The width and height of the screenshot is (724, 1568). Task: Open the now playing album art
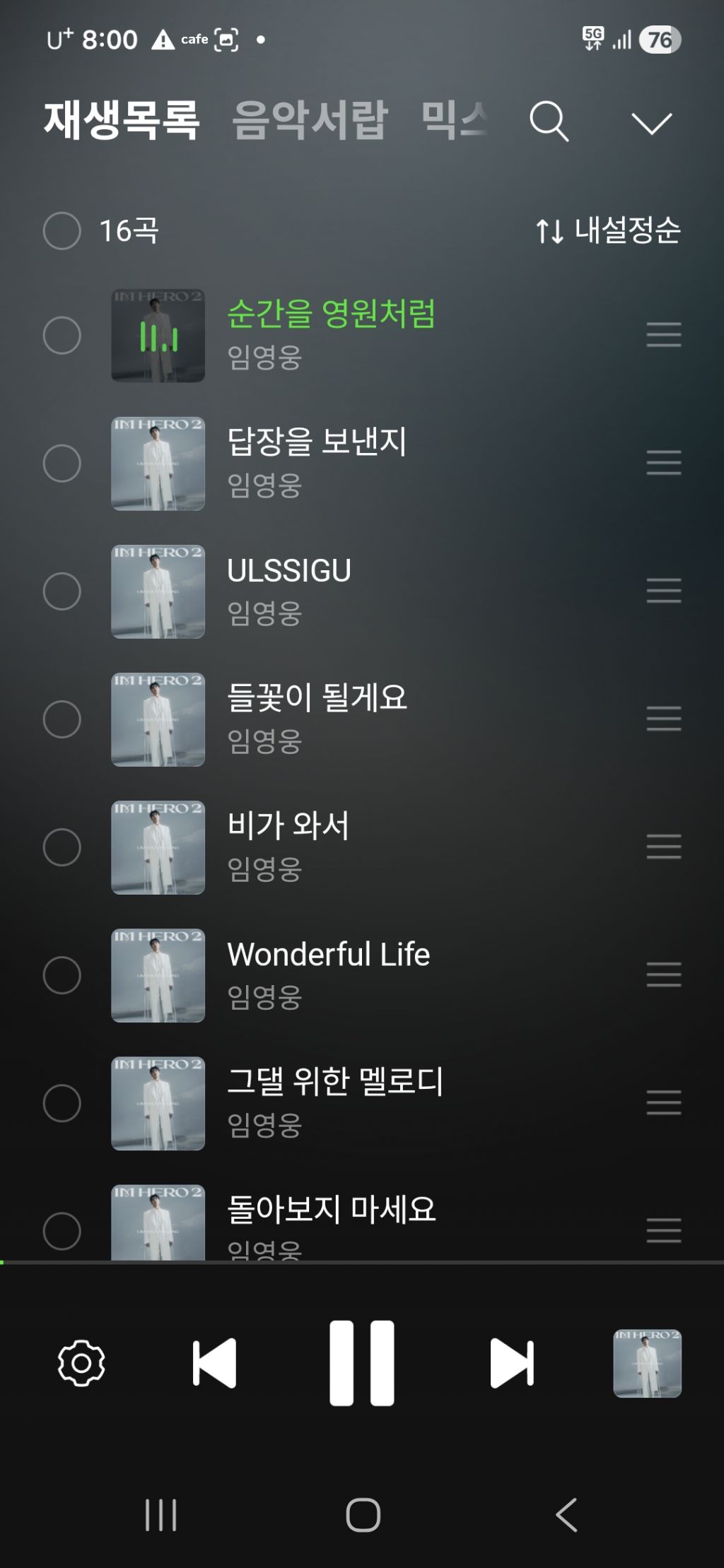click(x=647, y=1363)
